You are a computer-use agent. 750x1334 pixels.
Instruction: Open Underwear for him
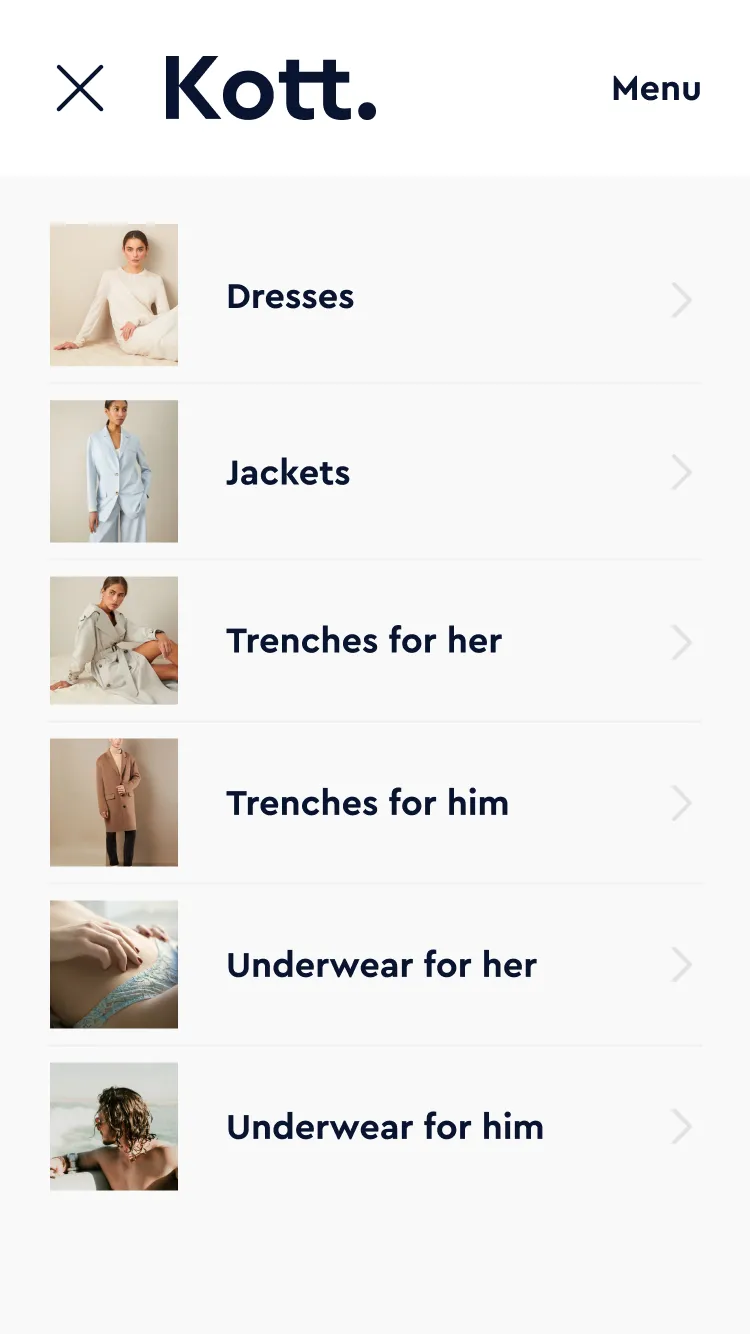(x=385, y=1127)
